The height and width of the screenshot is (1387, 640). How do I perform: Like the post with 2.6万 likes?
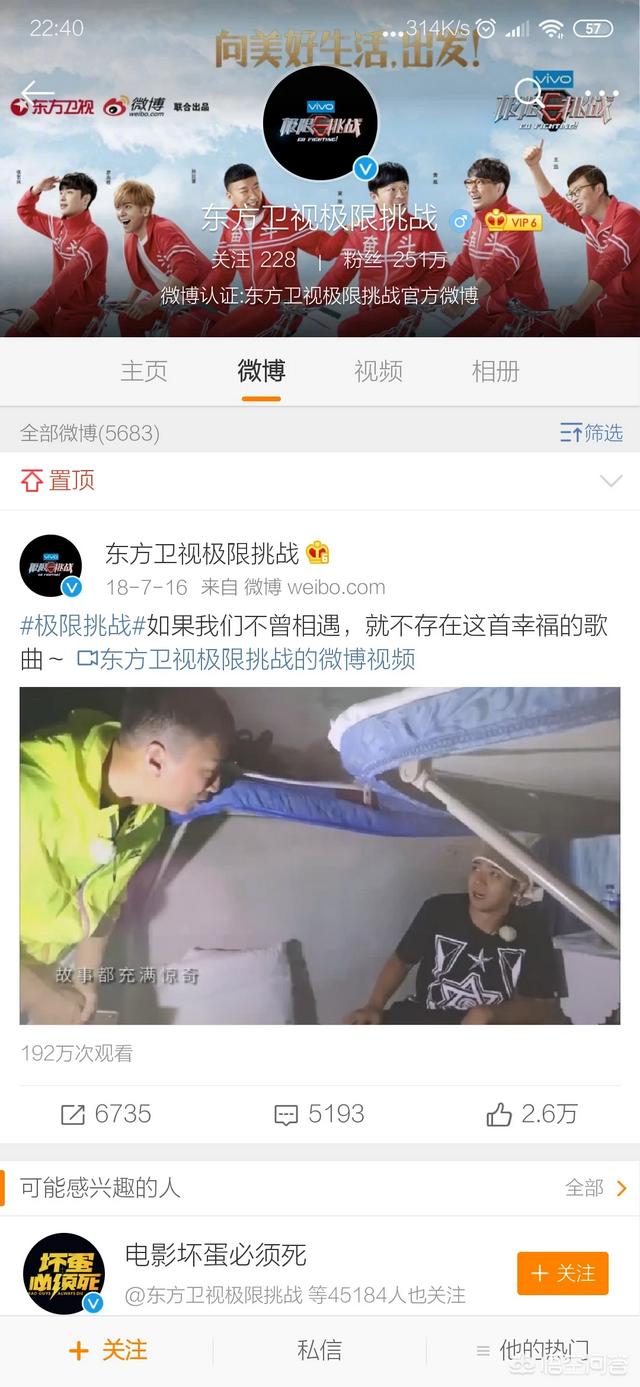point(532,1114)
